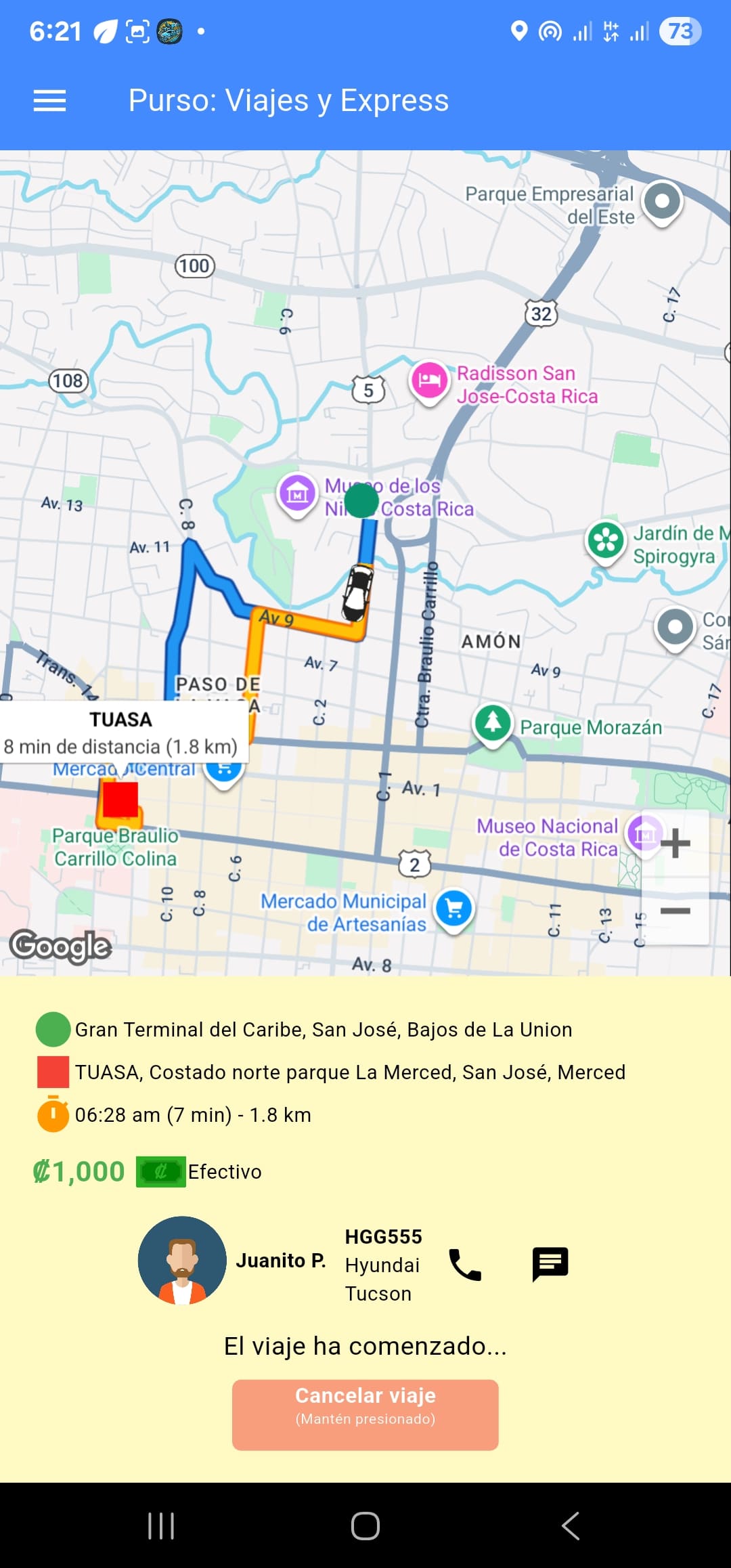The height and width of the screenshot is (1568, 731).
Task: Open the hamburger drawer menu
Action: (x=49, y=101)
